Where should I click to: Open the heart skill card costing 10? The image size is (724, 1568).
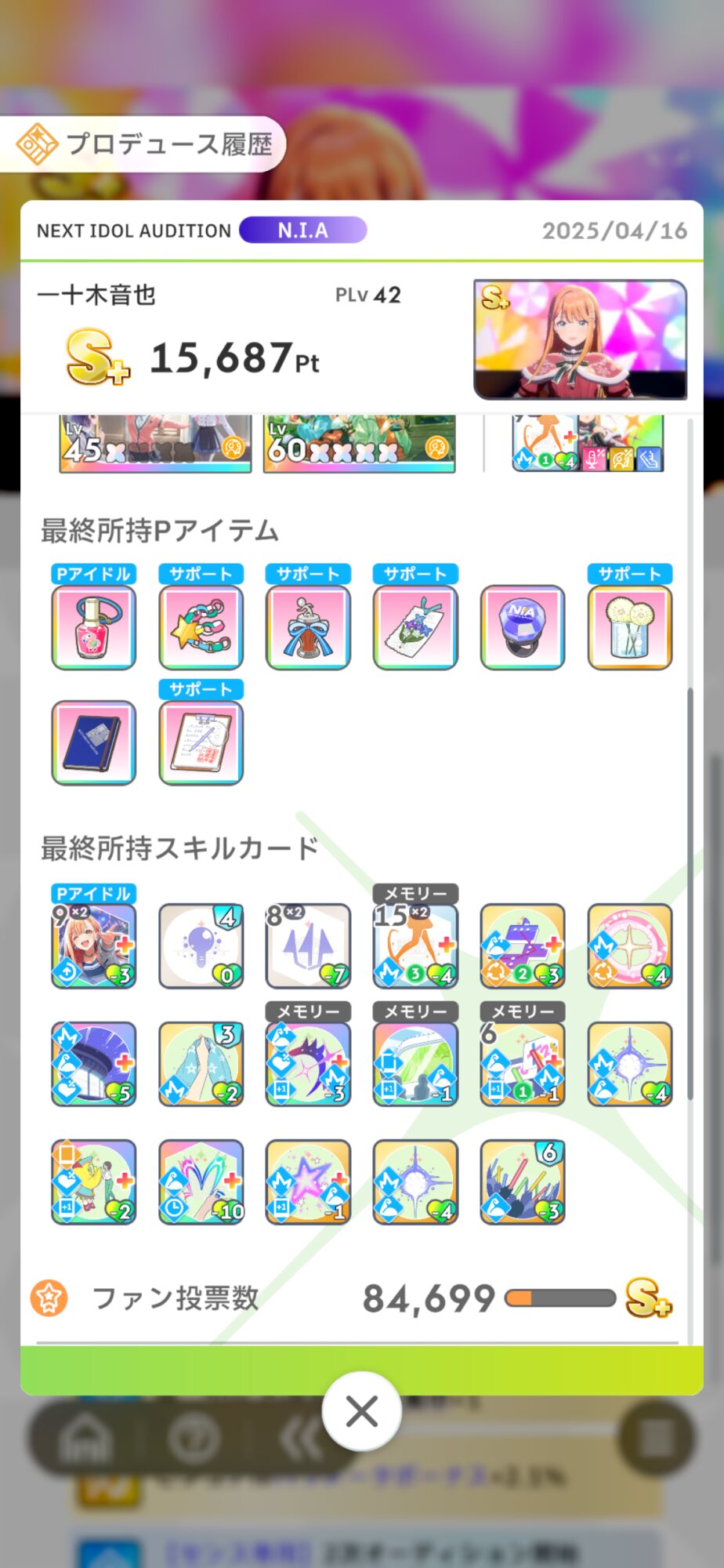coord(201,1181)
